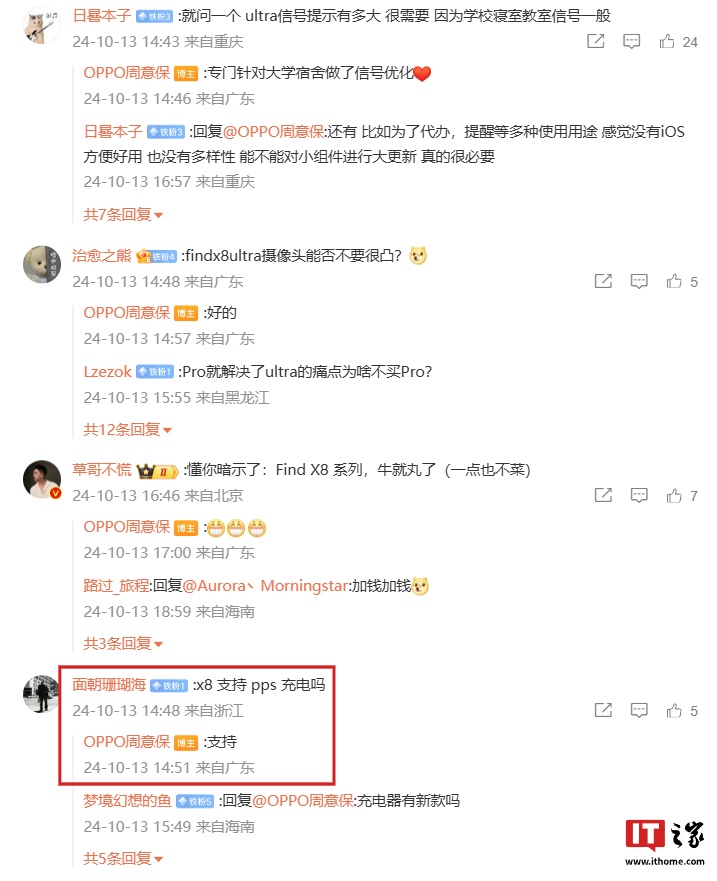Expand 共7条回复 under 日晷本子's comment
This screenshot has height=881, width=717.
[122, 214]
